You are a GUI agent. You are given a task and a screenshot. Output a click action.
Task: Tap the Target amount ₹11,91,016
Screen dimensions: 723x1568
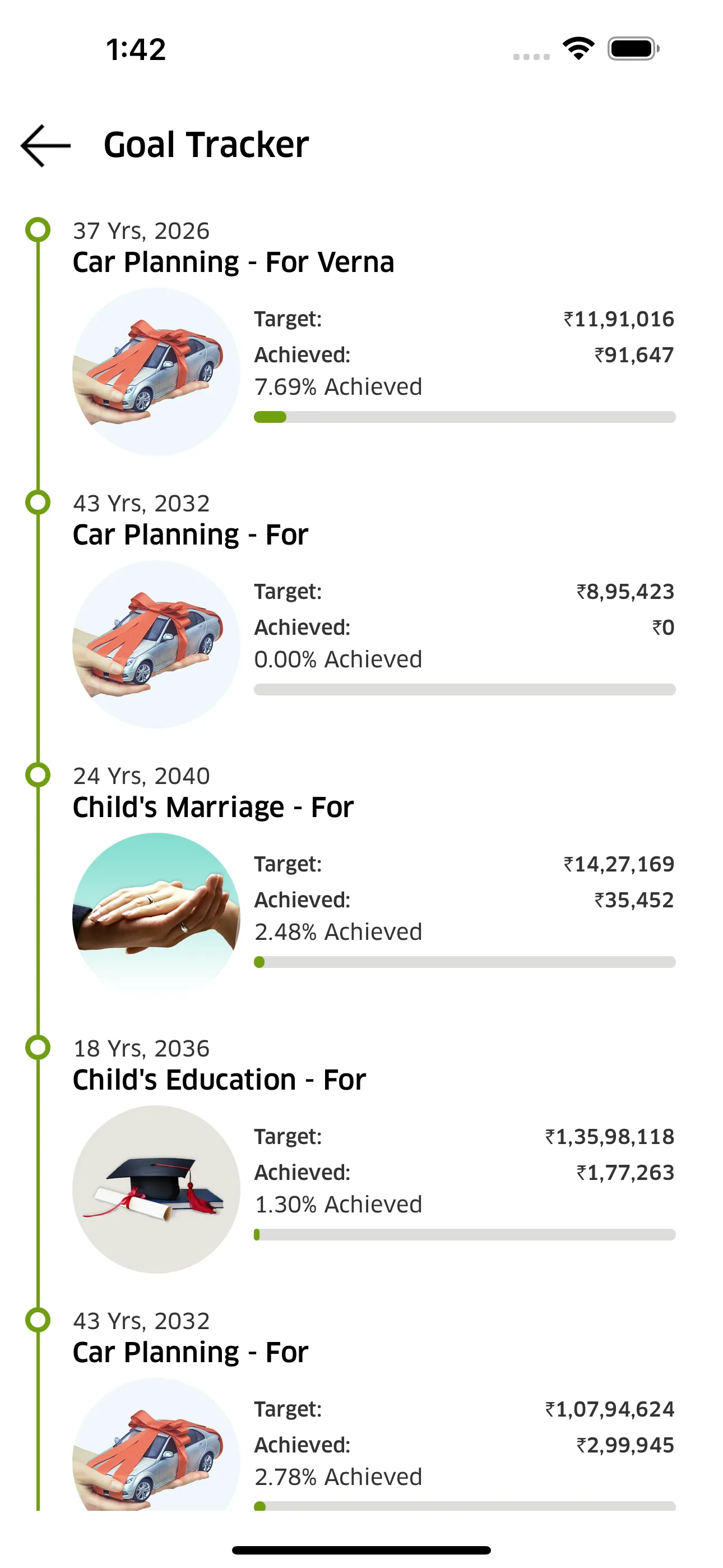[619, 319]
